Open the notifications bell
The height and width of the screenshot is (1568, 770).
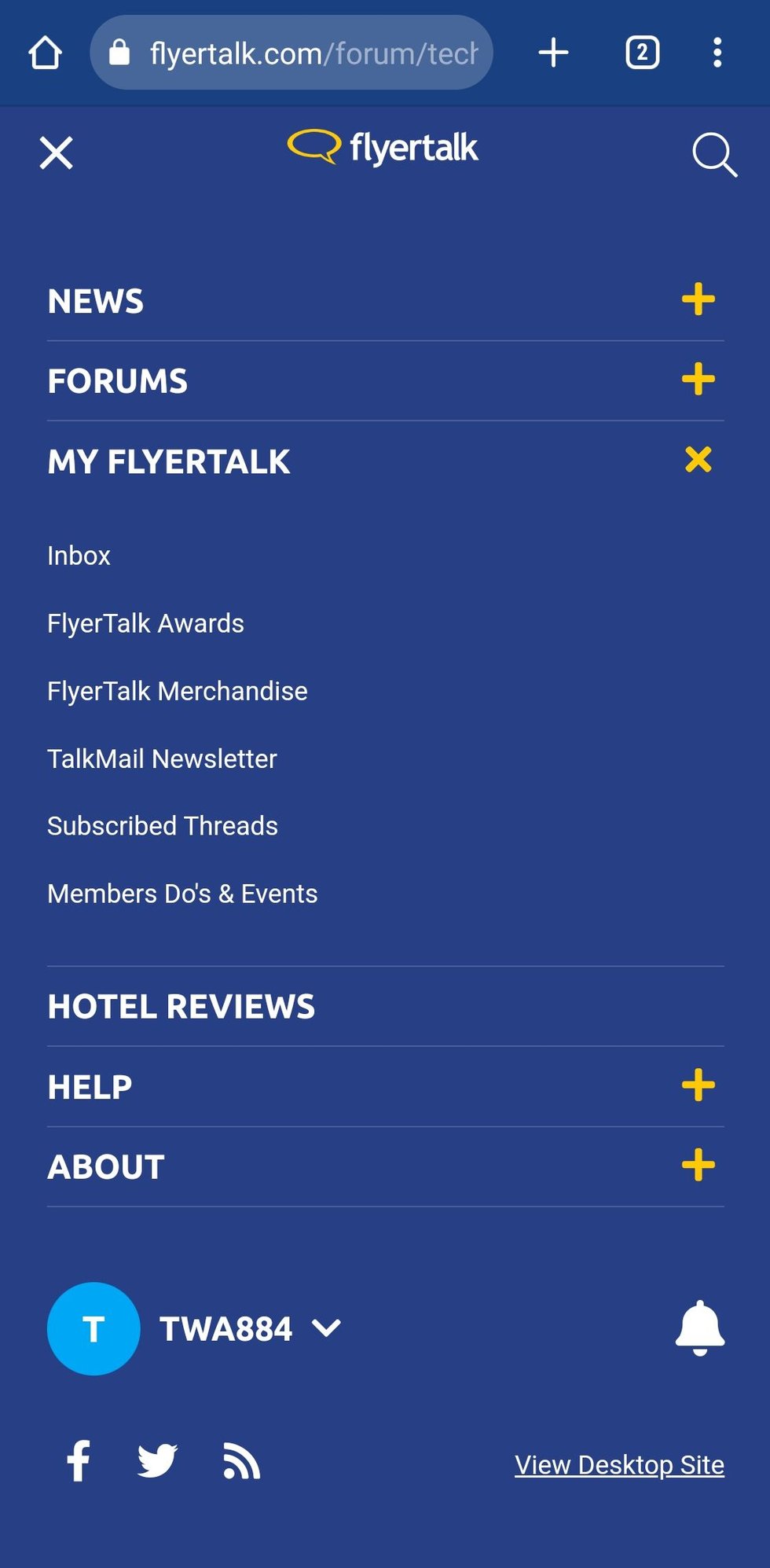click(x=699, y=1328)
